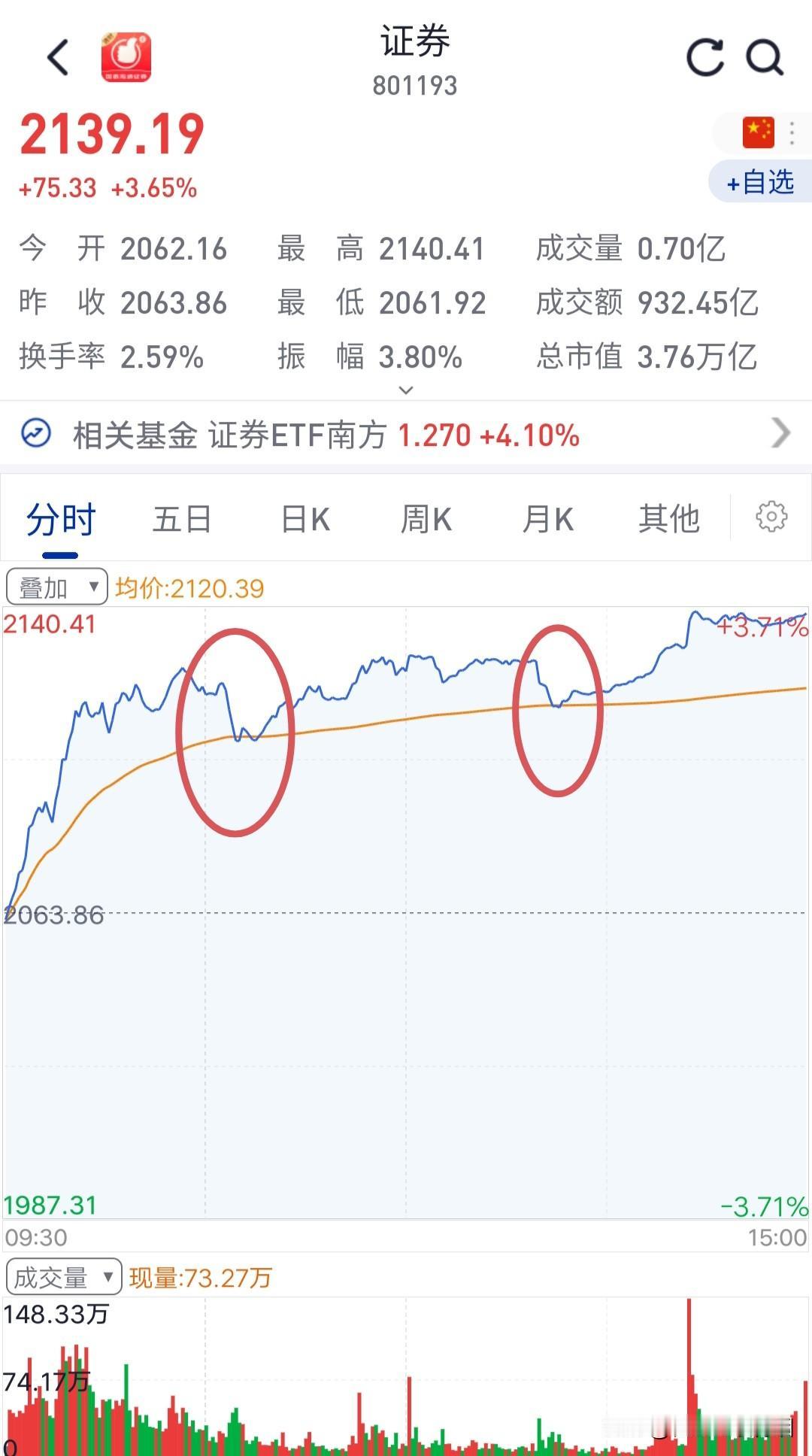Screen dimensions: 812x1456
Task: Switch to the 五日 five-day view
Action: (181, 518)
